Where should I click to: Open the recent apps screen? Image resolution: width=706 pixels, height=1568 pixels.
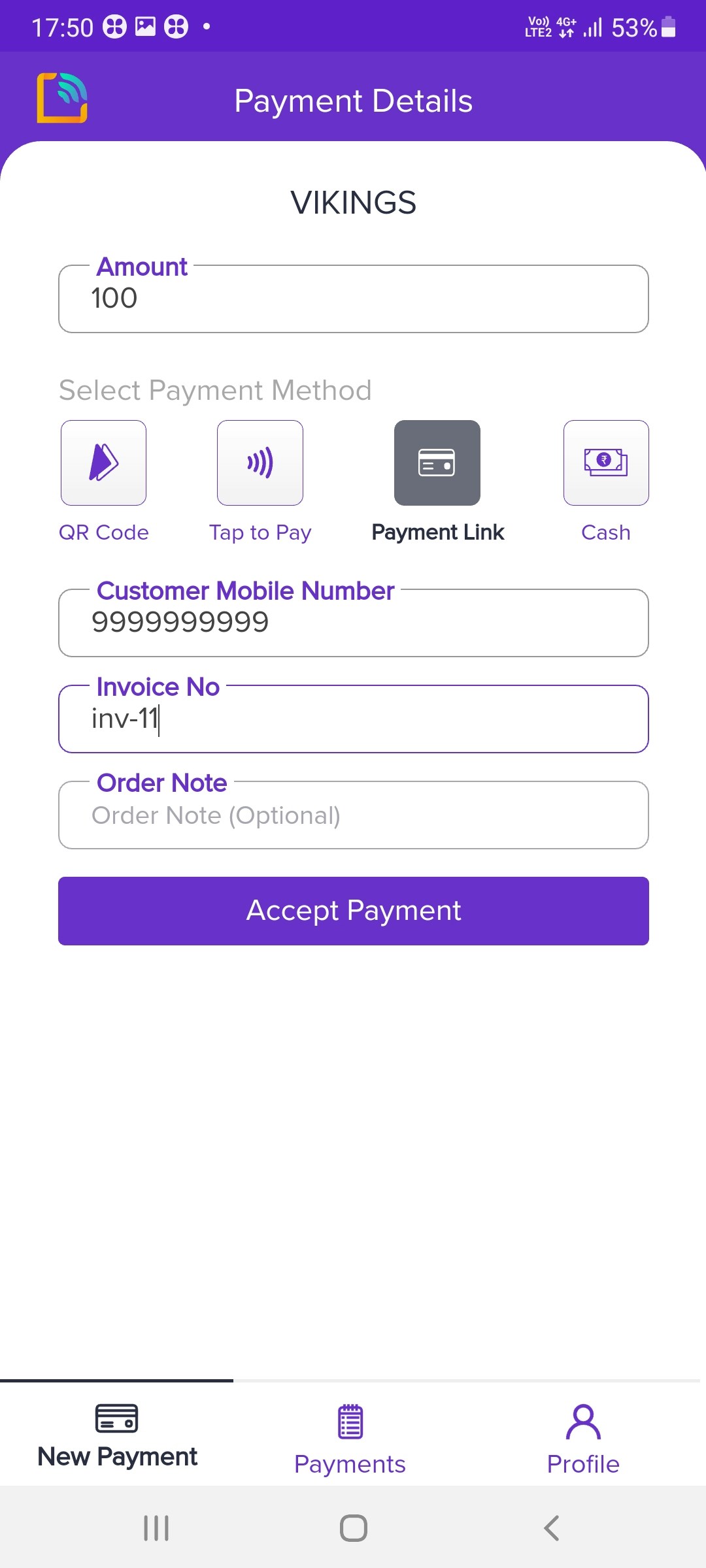156,1528
